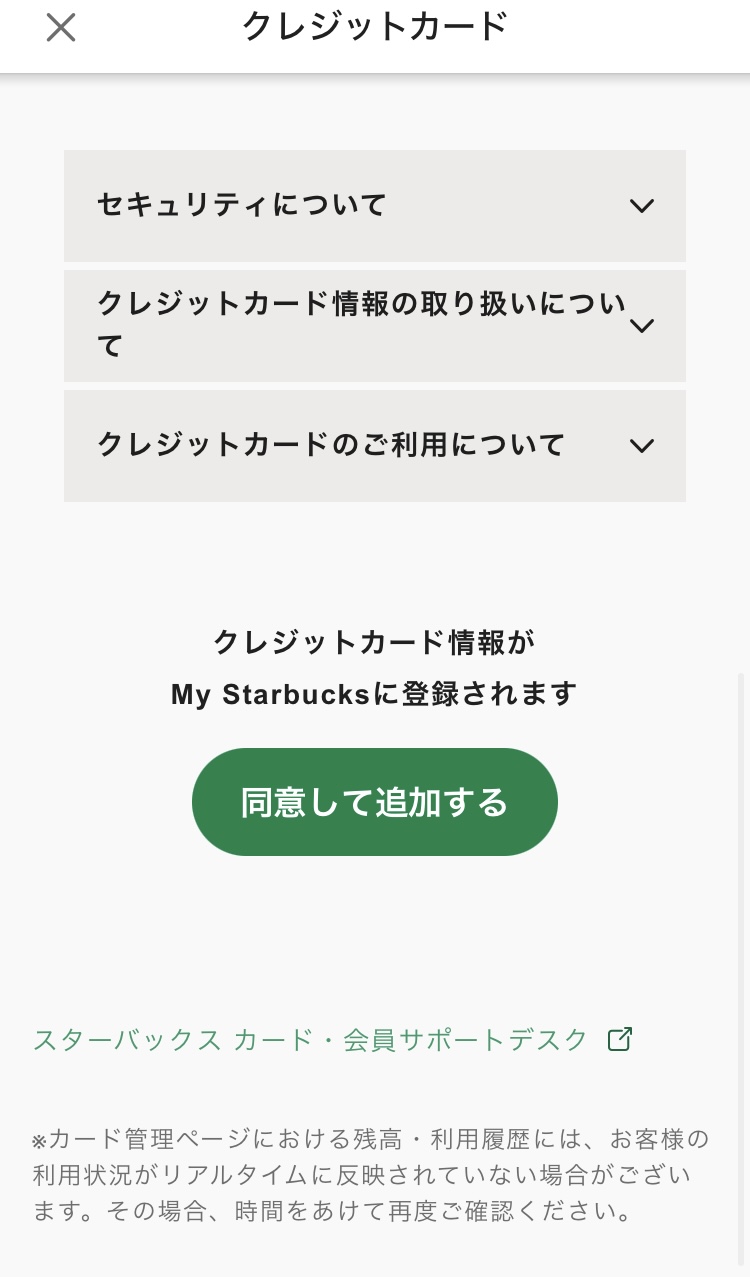Expand the セキュリティについて section
The width and height of the screenshot is (750, 1277).
375,206
